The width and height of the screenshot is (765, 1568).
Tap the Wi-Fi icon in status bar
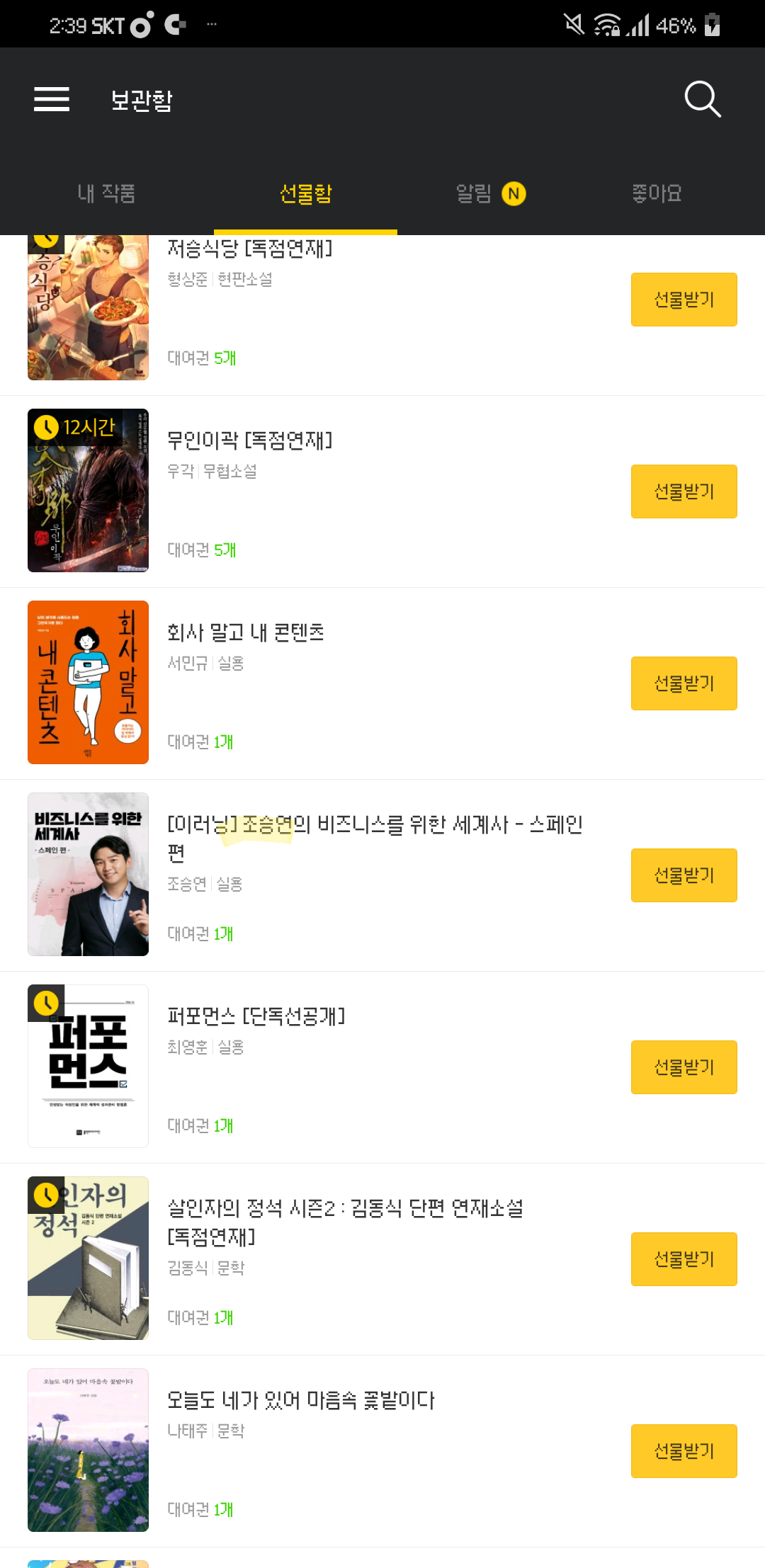pos(607,25)
